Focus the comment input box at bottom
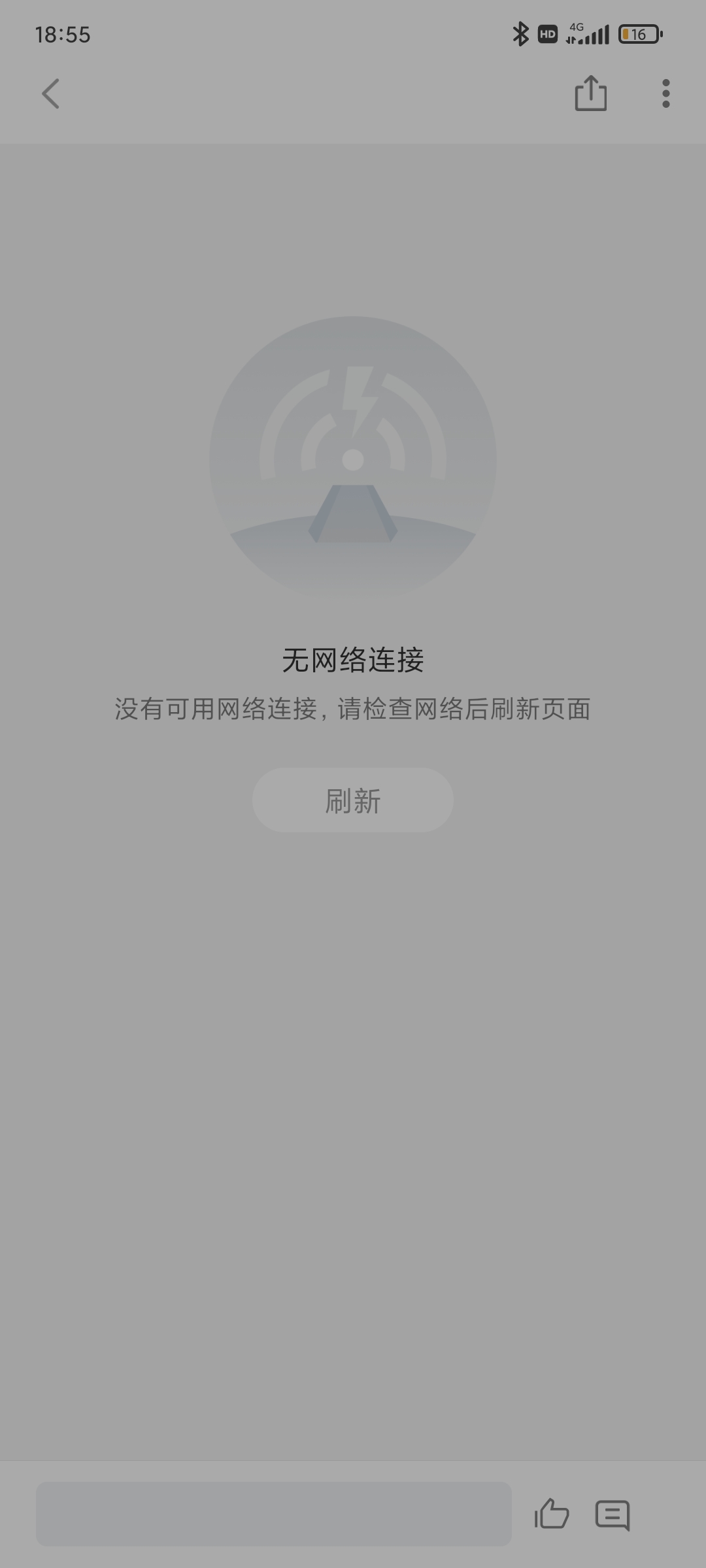This screenshot has width=706, height=1568. 274,1514
